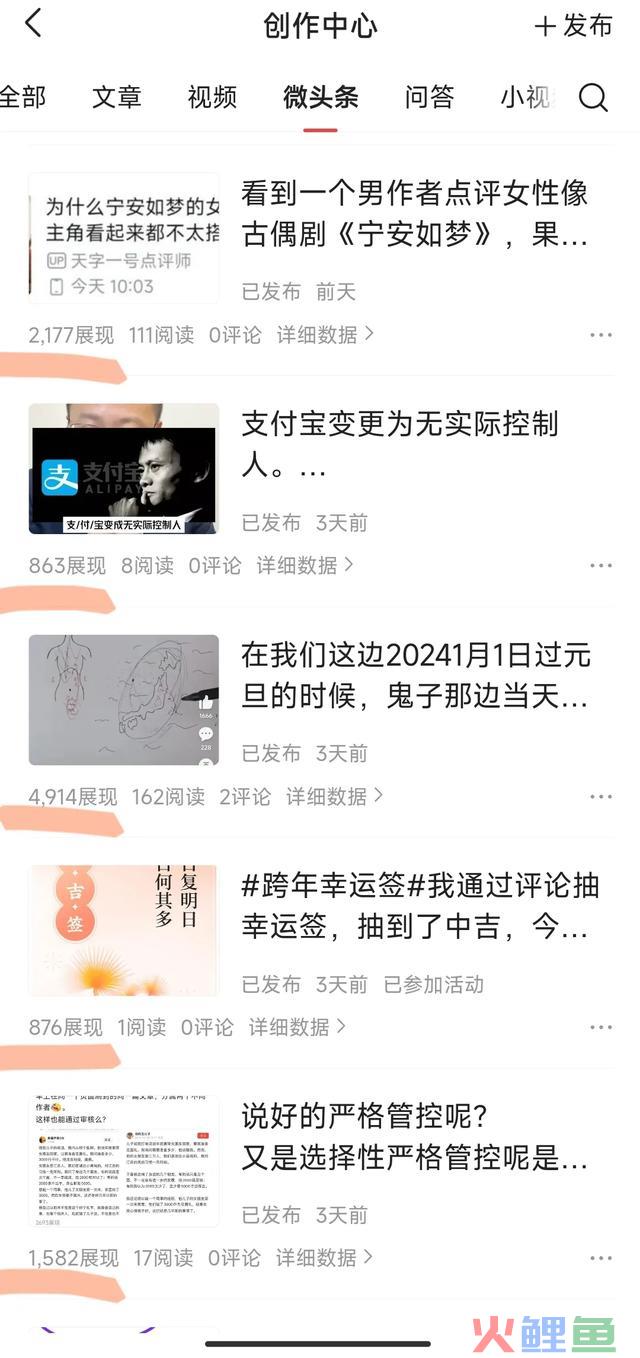Open more options for the 跨年幸运签 post
Viewport: 640px width, 1358px height.
600,1027
